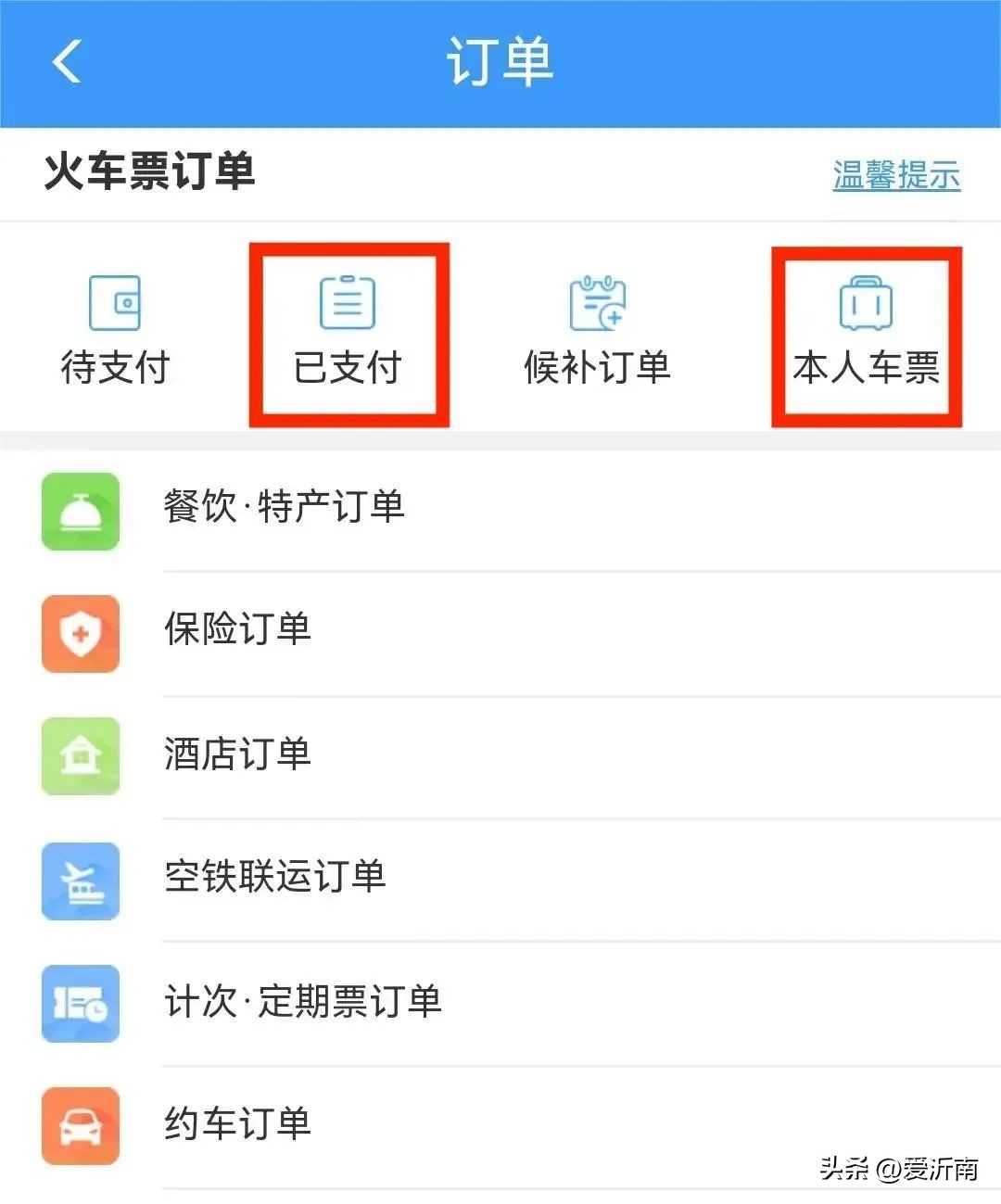Open the 温馨提示 tips link

pos(895,174)
